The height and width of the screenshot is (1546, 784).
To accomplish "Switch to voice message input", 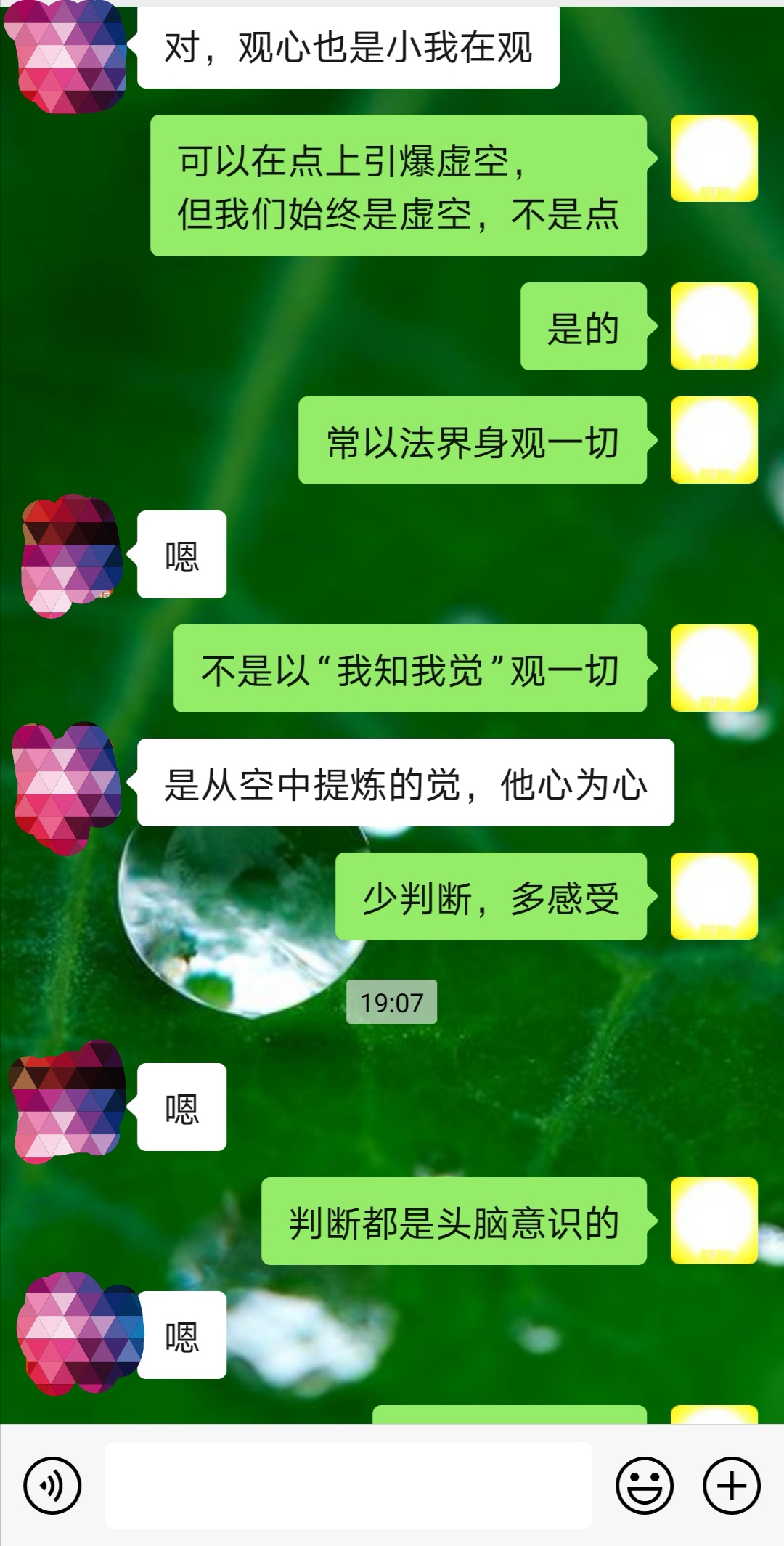I will coord(52,1485).
